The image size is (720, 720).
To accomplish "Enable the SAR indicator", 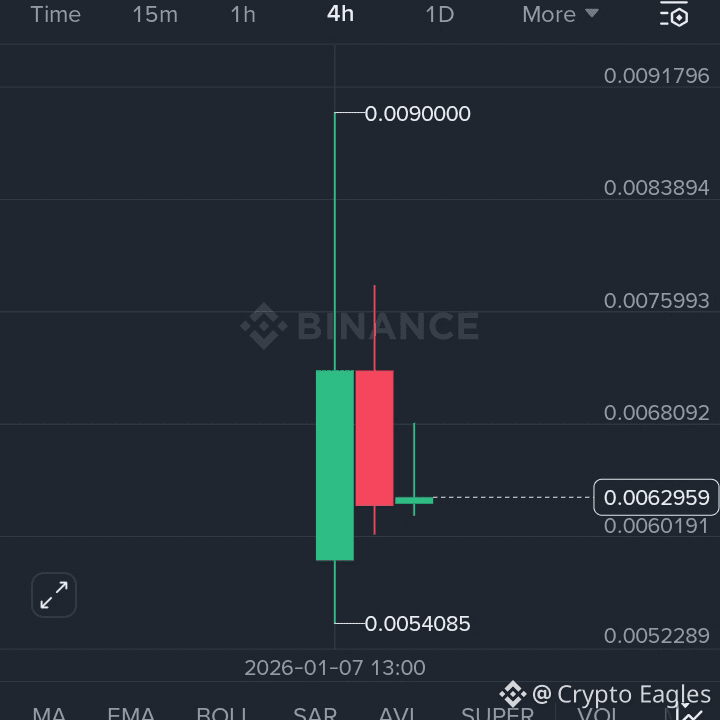I will [315, 713].
